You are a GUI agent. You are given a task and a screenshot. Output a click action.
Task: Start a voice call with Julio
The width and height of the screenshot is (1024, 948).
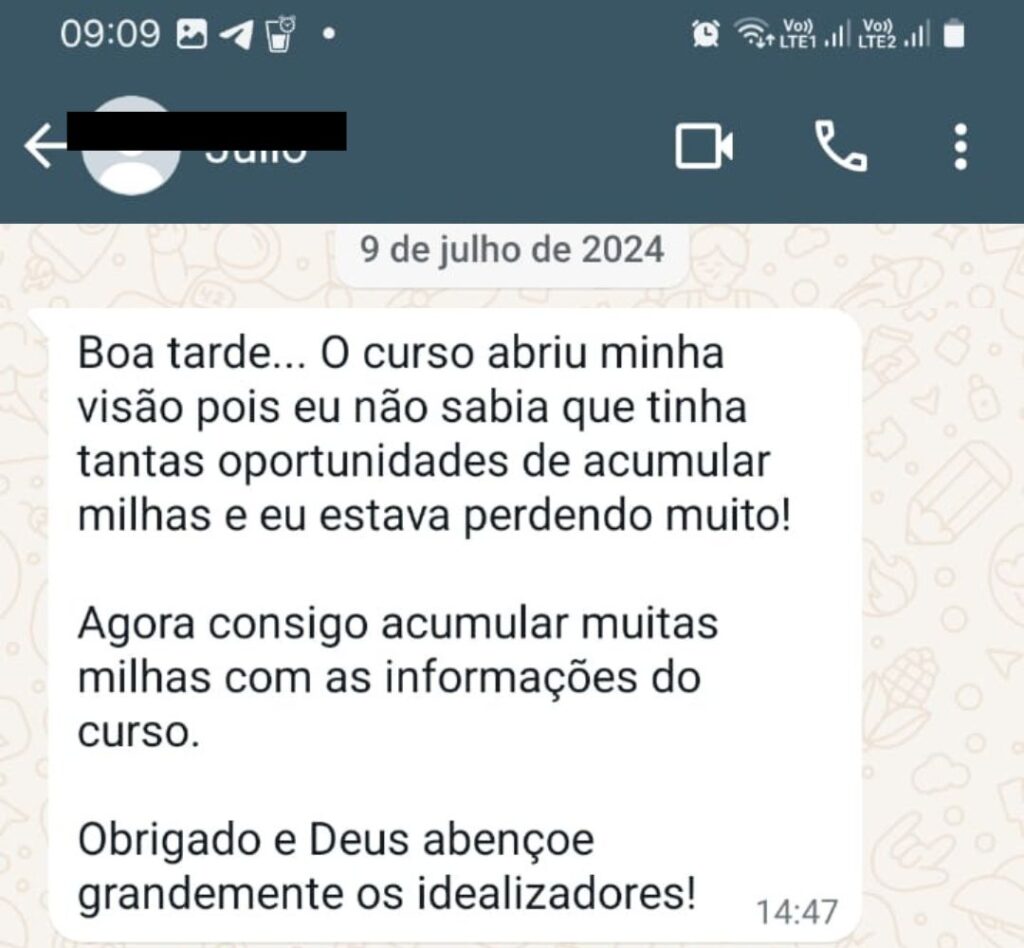pyautogui.click(x=841, y=148)
